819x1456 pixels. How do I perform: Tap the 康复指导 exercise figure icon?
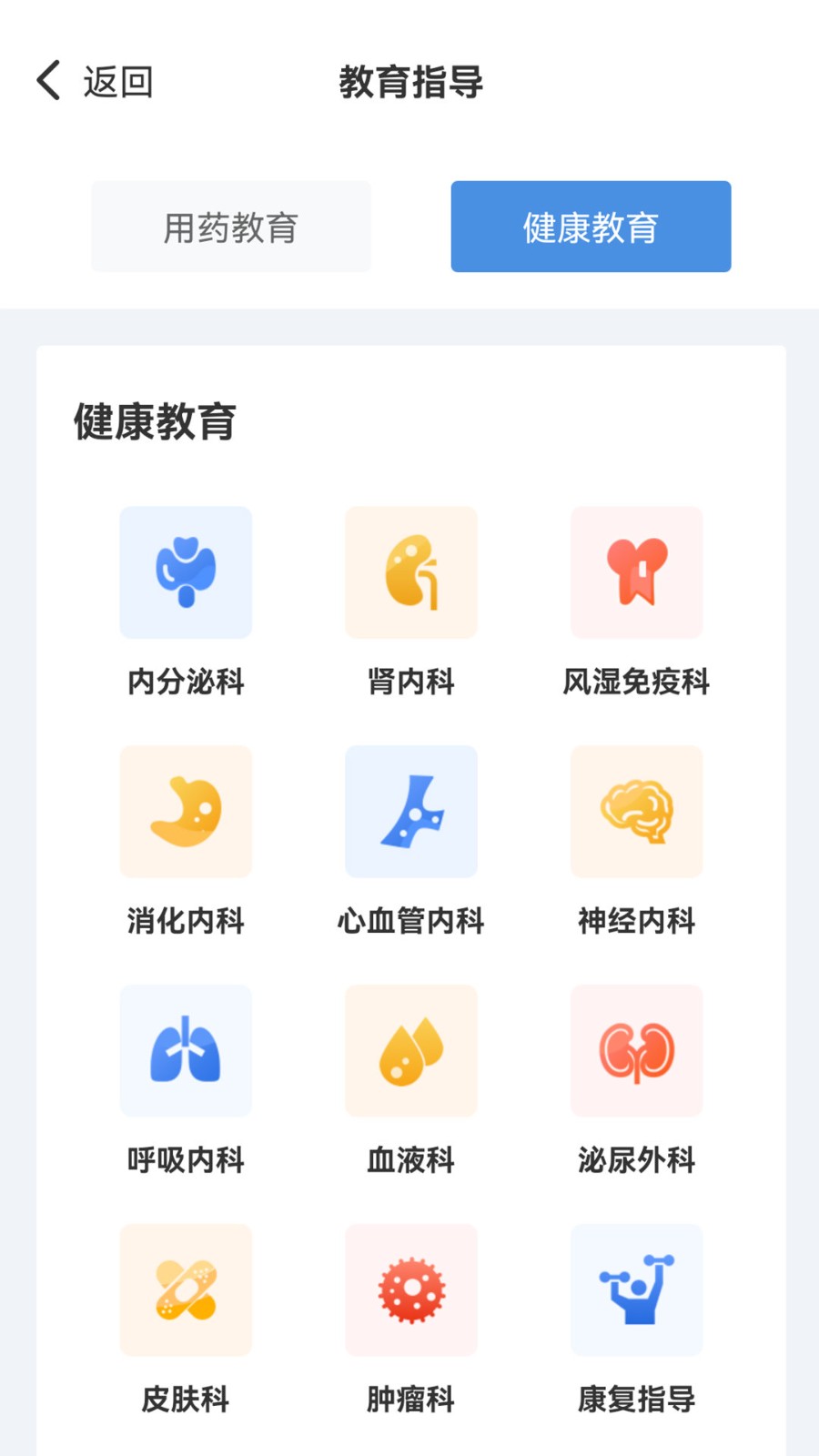point(636,1289)
